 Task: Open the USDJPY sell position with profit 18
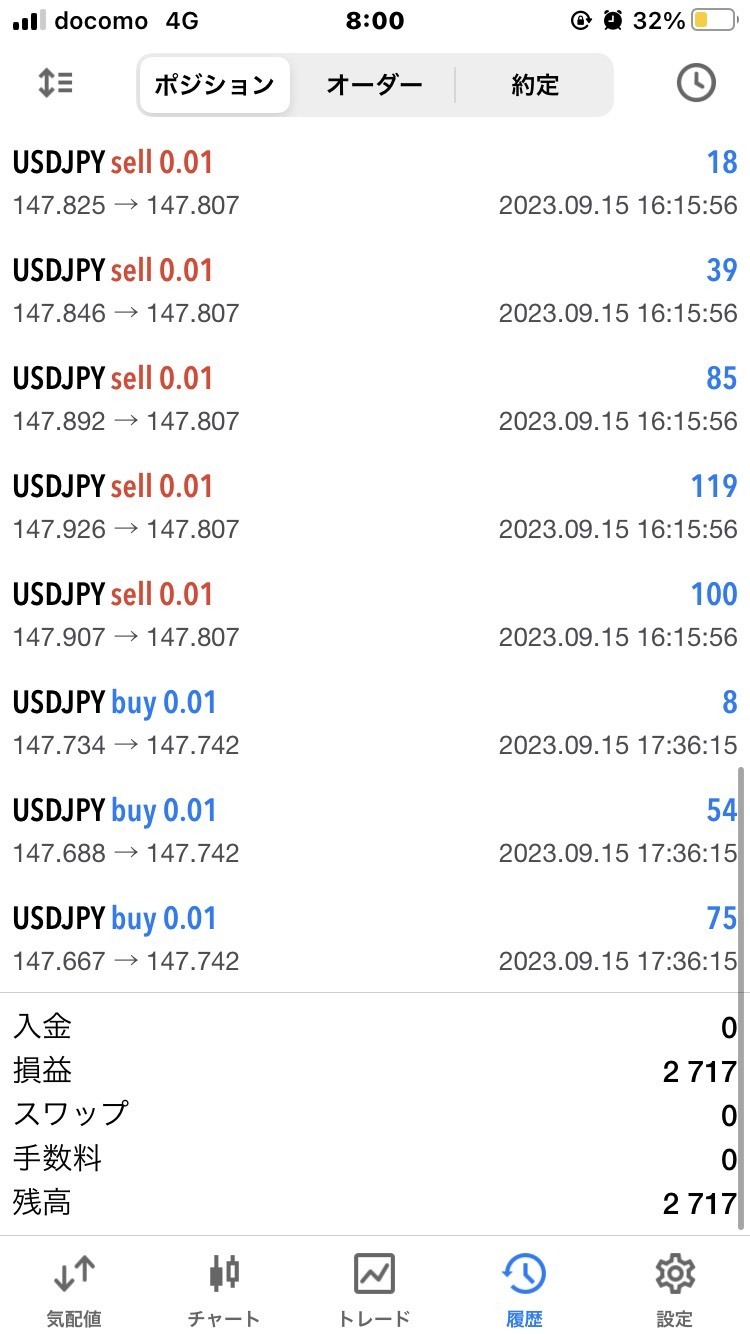375,183
